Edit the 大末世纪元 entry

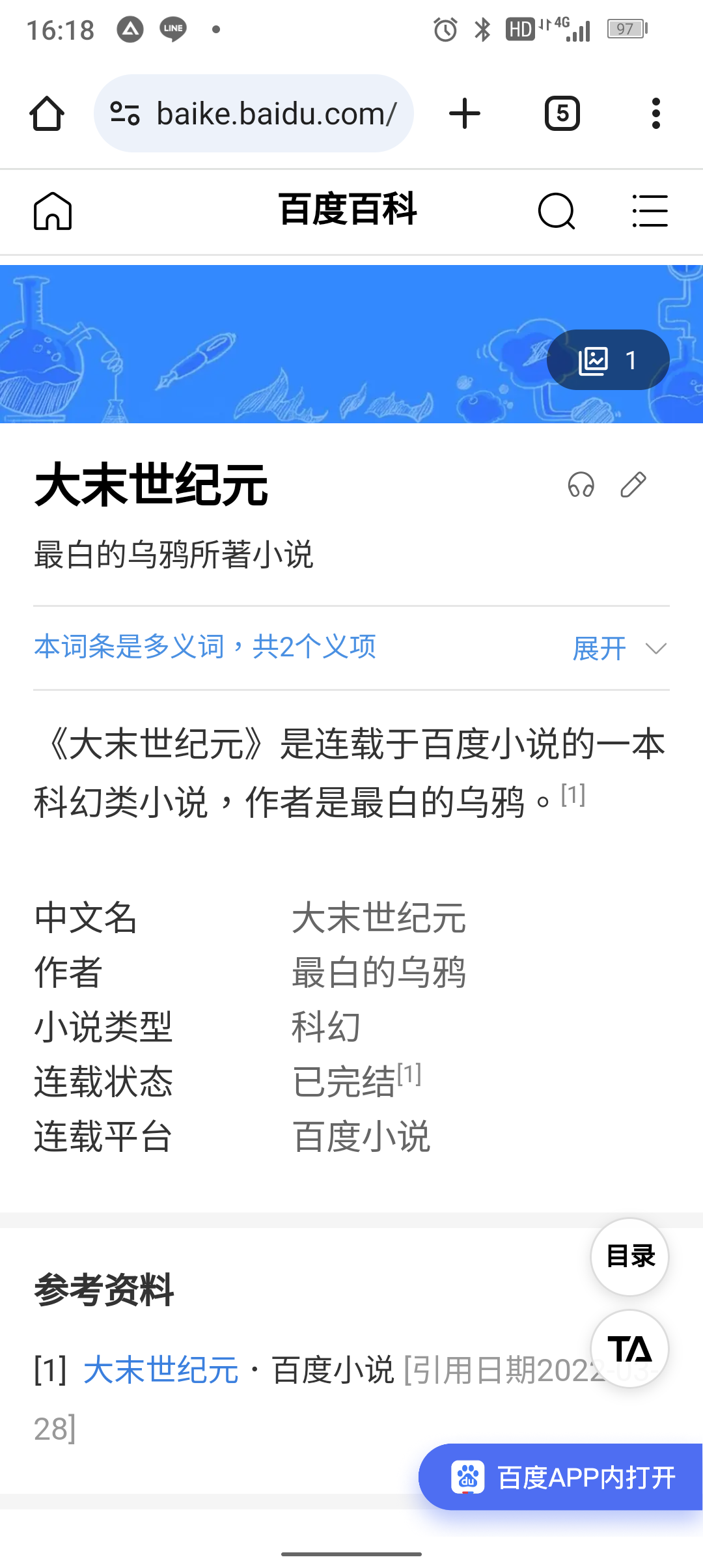point(633,485)
